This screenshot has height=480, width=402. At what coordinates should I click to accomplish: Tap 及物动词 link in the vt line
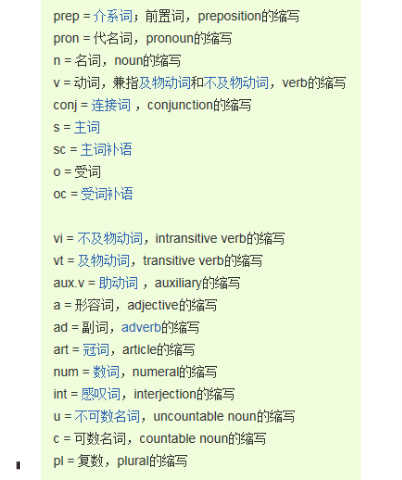click(x=104, y=261)
